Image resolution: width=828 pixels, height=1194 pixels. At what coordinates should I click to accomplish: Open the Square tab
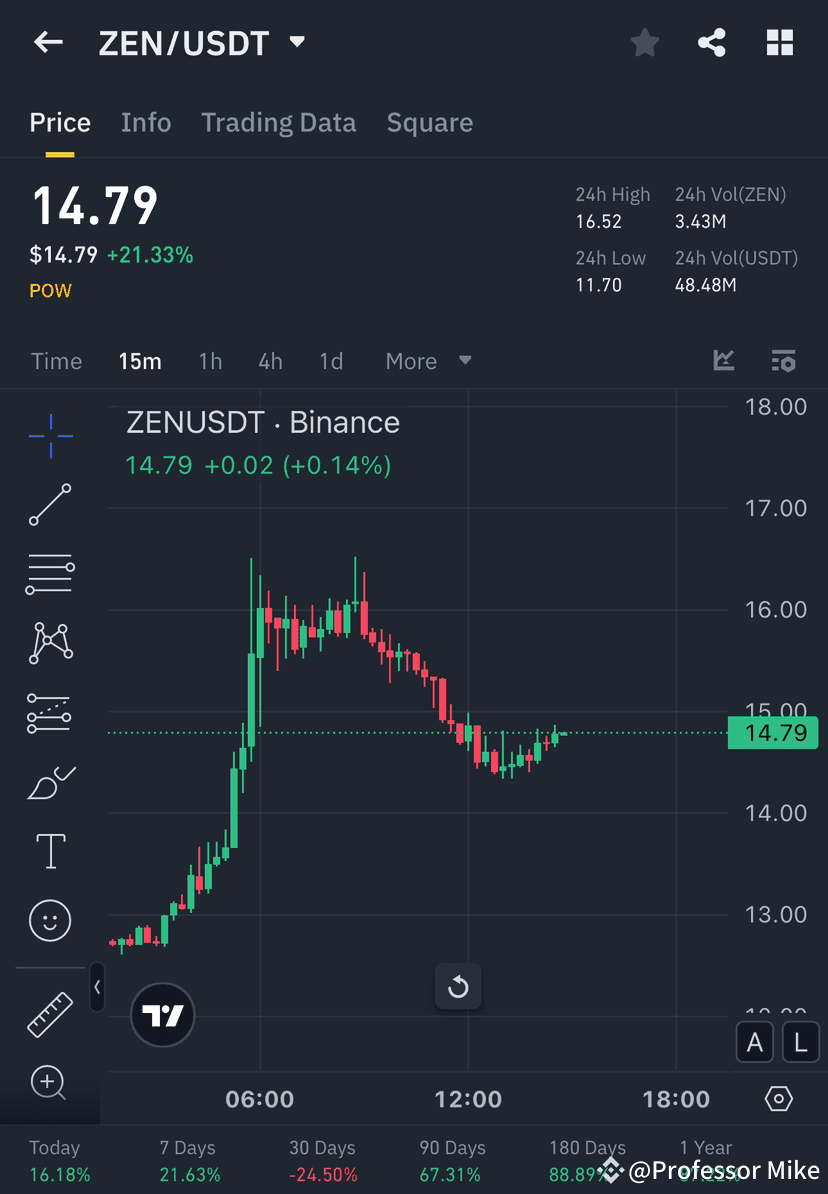tap(429, 122)
